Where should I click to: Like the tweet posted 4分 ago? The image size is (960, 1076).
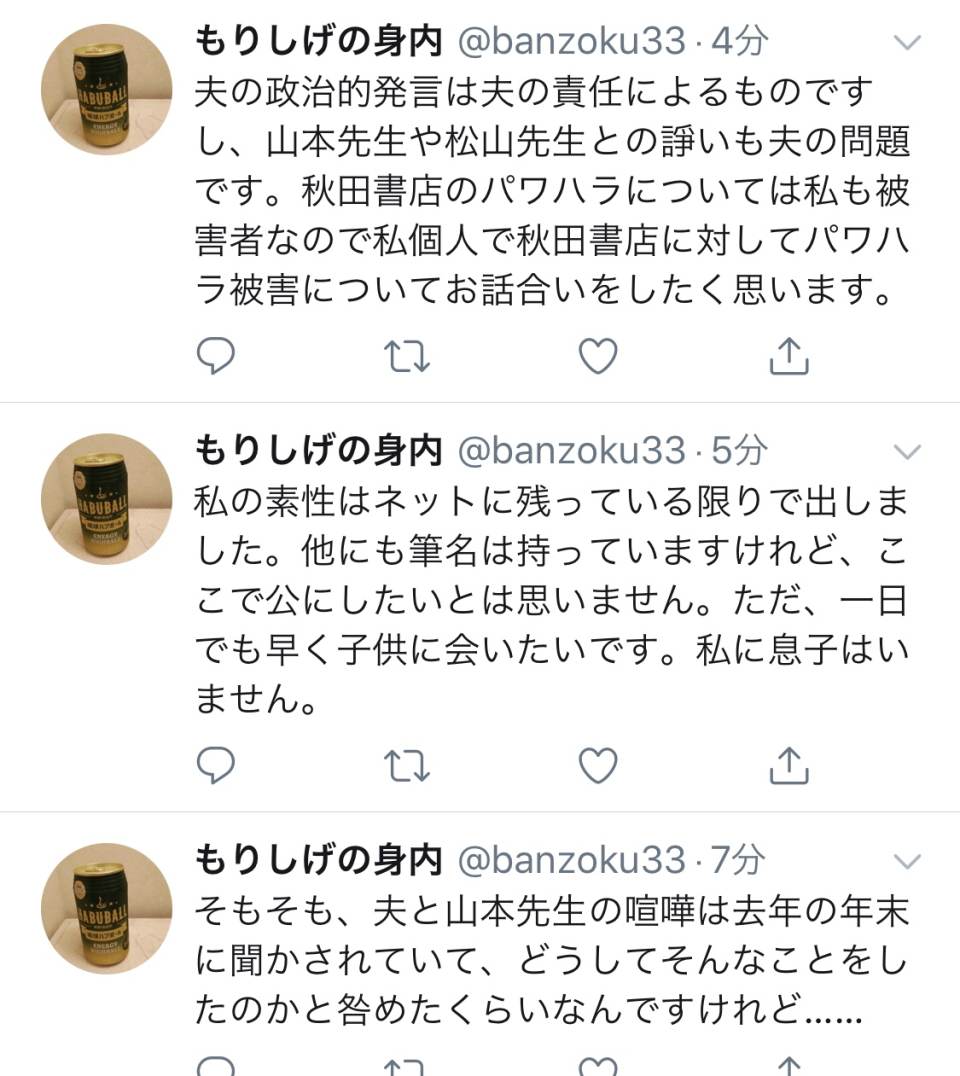pos(598,355)
